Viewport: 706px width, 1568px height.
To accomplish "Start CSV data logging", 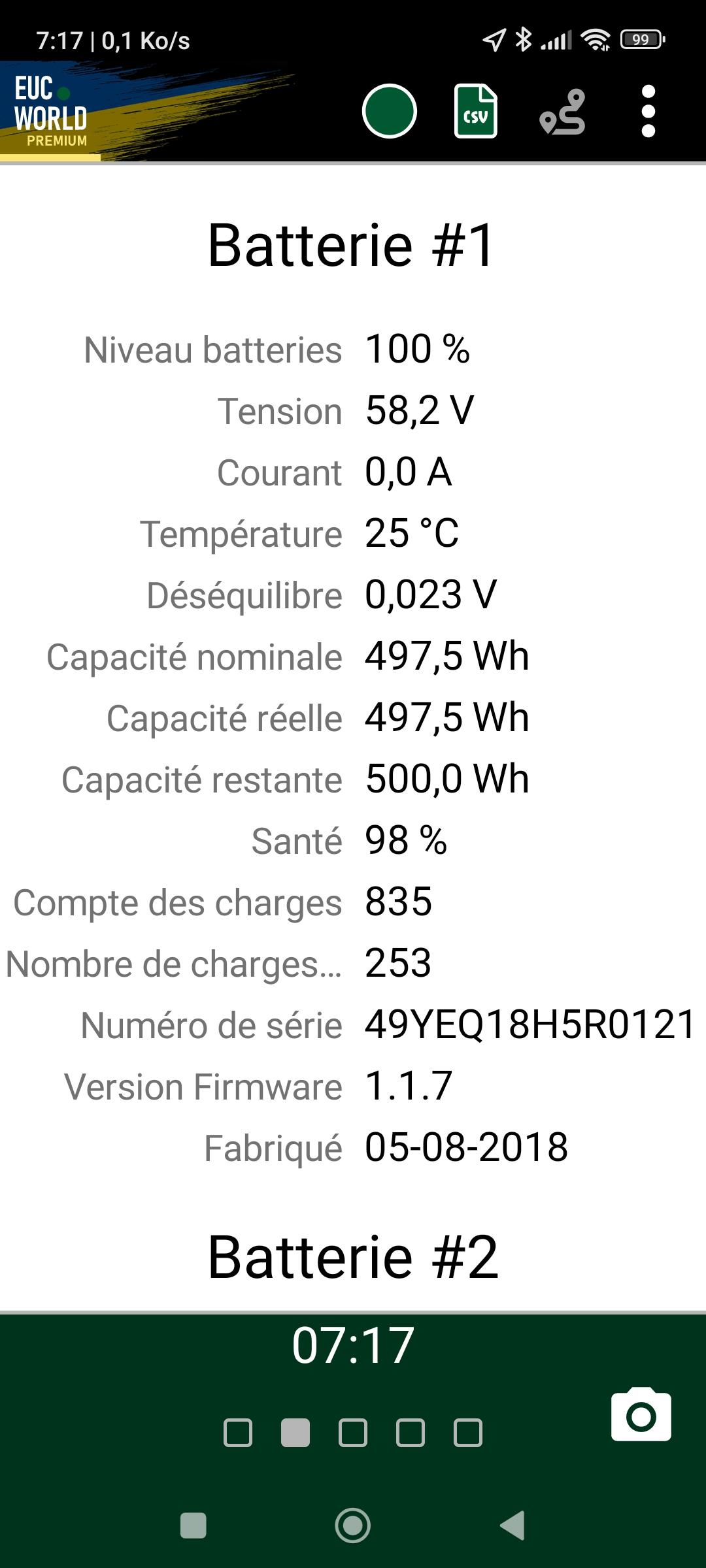I will click(x=475, y=111).
